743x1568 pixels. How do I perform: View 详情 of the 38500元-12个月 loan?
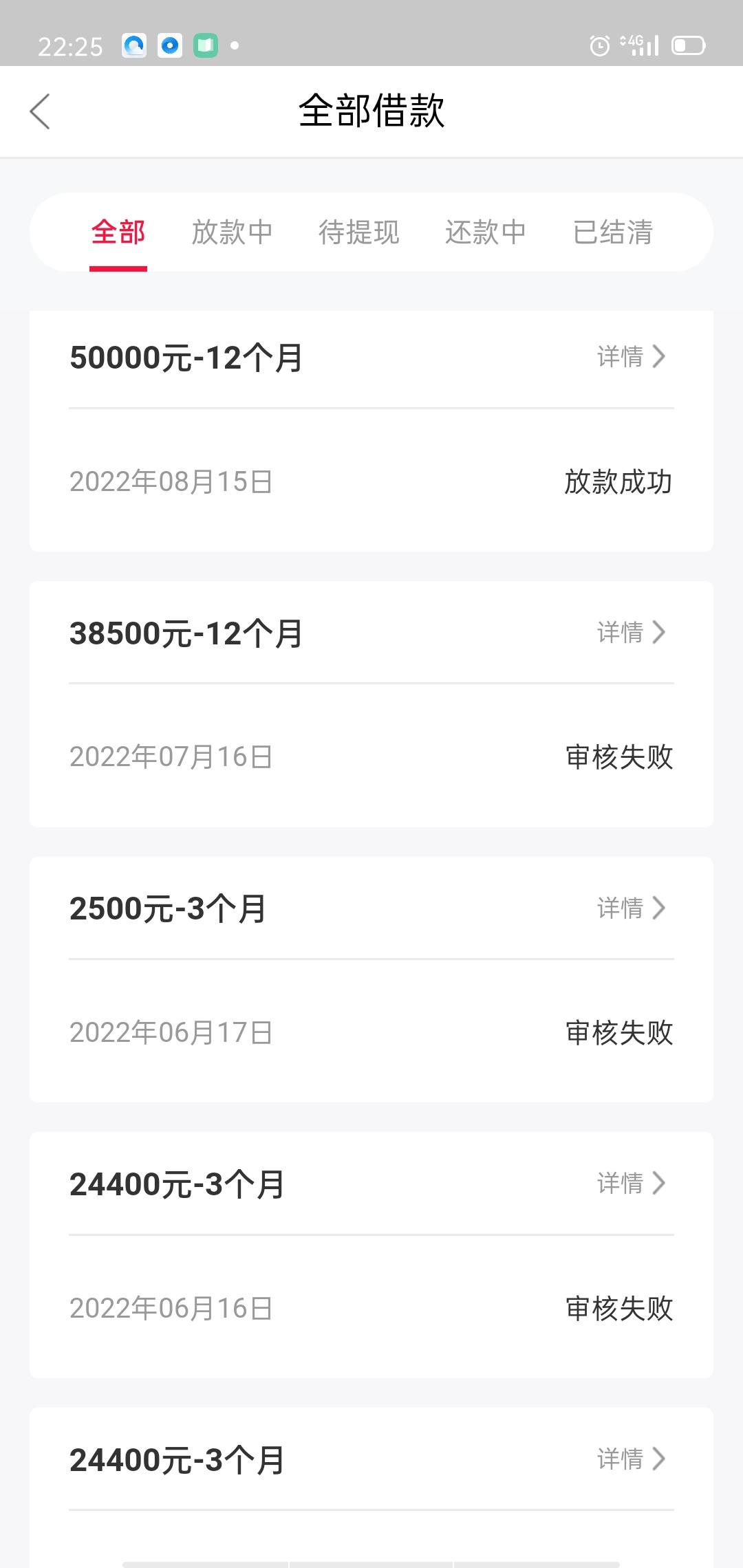(632, 632)
